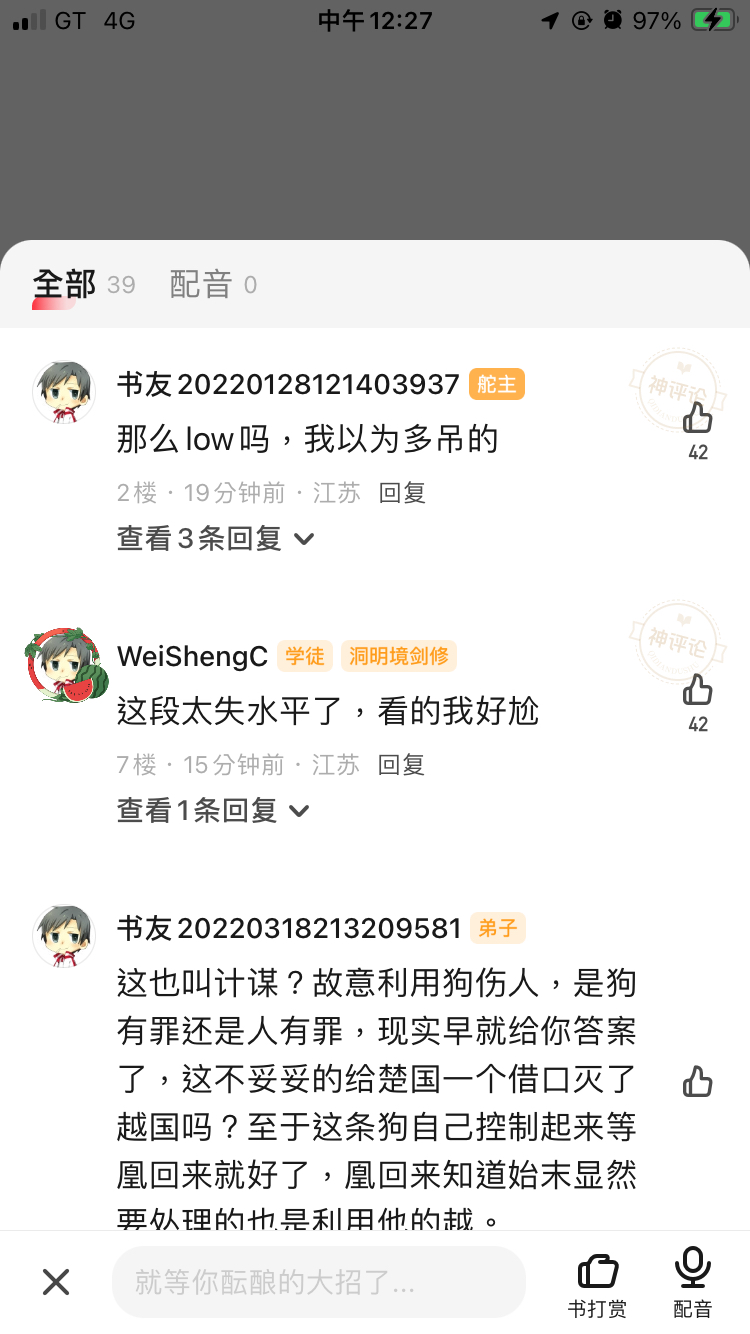Screen dimensions: 750x1334
Task: Like the comment starting 这也叫计谋
Action: point(697,1081)
